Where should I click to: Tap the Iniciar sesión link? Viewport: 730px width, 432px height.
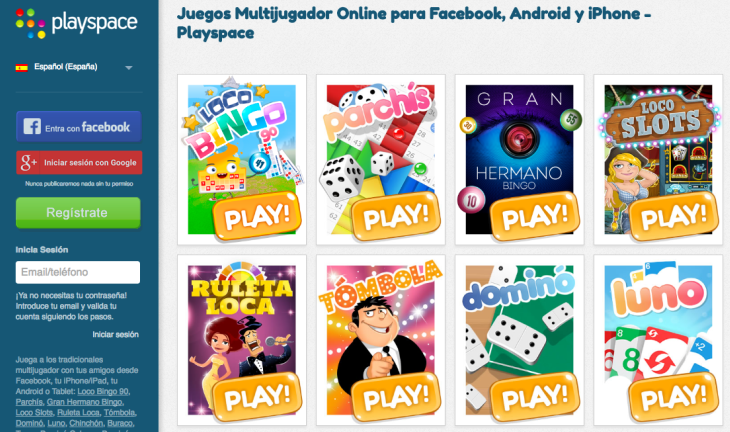click(x=115, y=334)
